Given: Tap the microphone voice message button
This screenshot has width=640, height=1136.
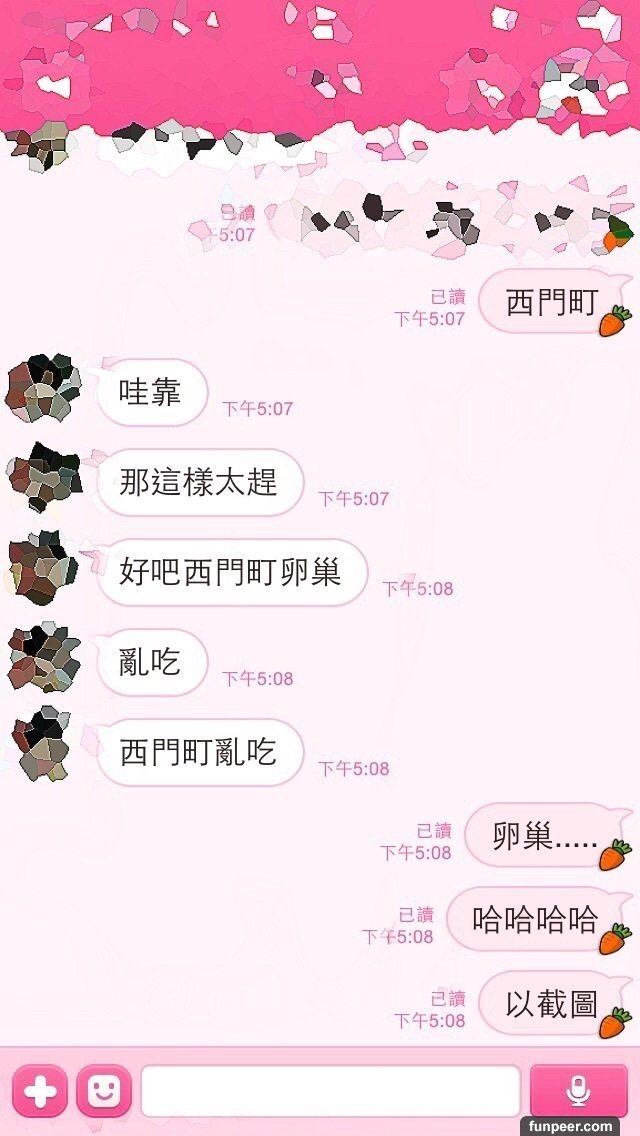Looking at the screenshot, I should [x=578, y=1091].
